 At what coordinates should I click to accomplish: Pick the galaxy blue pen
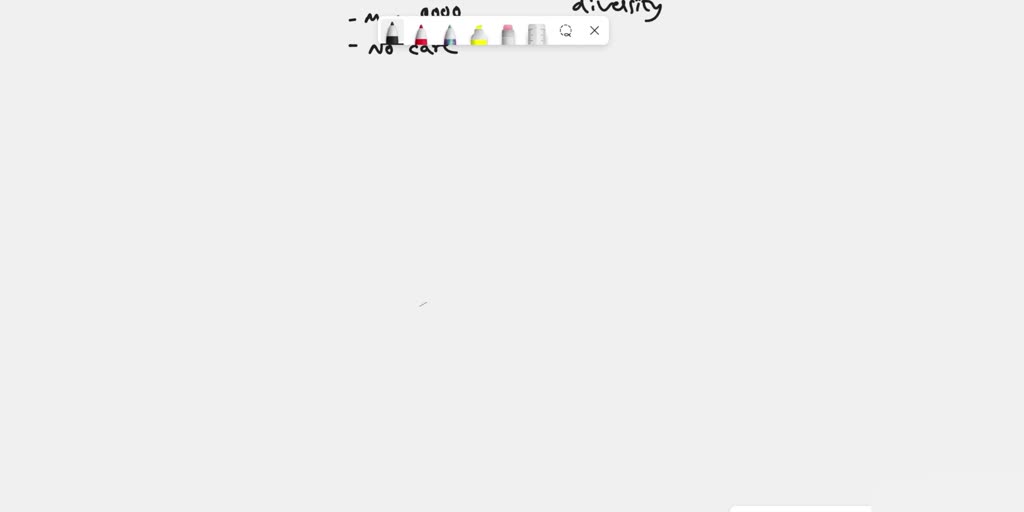[x=450, y=36]
